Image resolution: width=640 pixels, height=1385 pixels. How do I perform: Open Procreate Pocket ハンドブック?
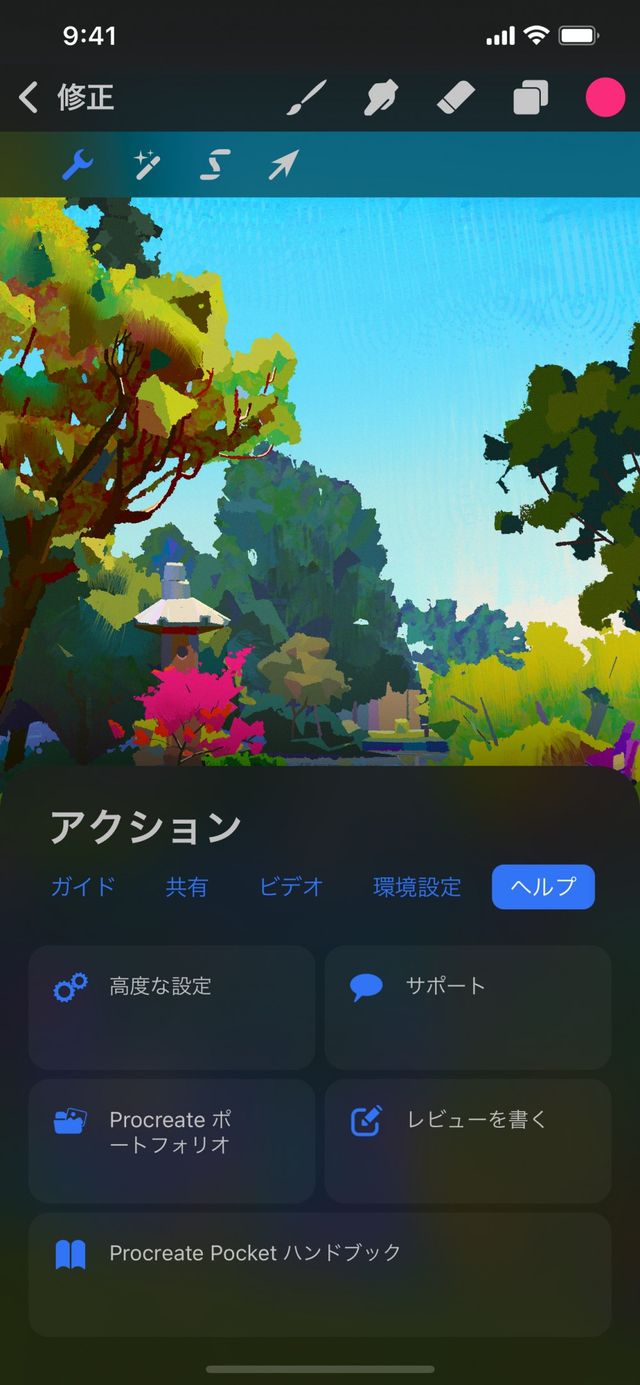319,1274
